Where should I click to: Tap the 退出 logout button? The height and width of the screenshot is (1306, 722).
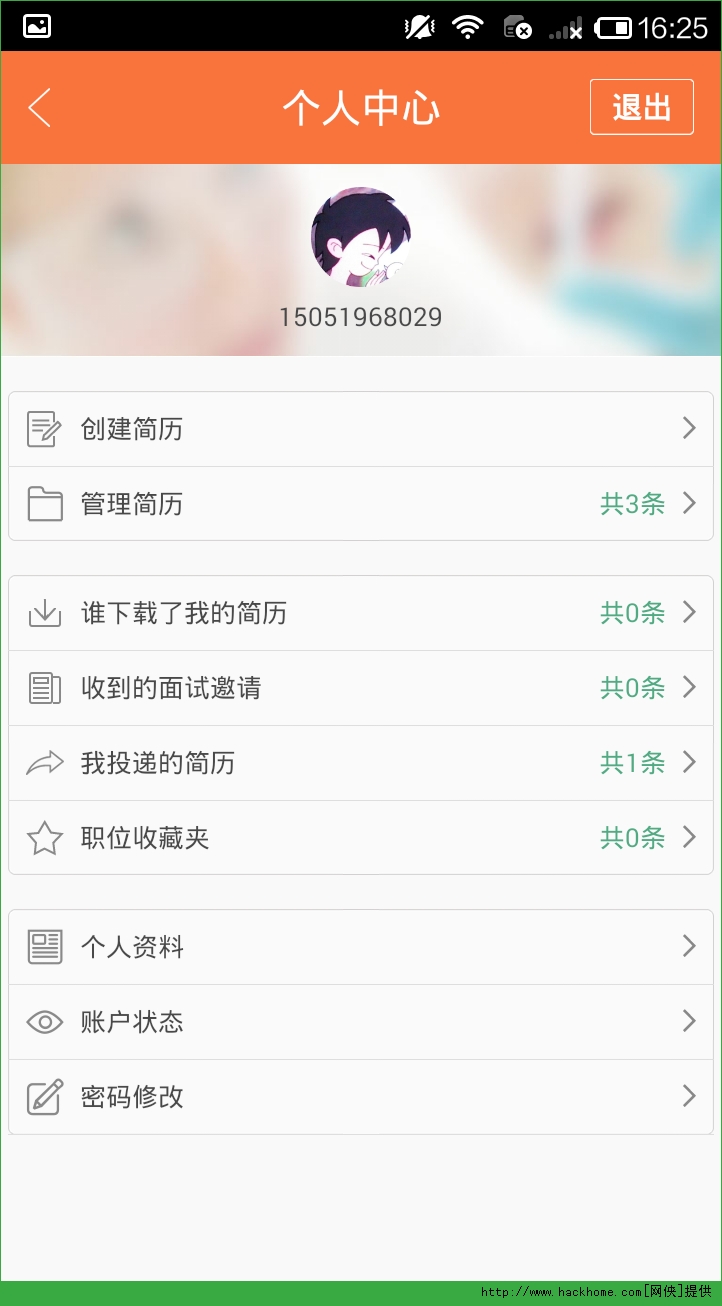pos(641,107)
